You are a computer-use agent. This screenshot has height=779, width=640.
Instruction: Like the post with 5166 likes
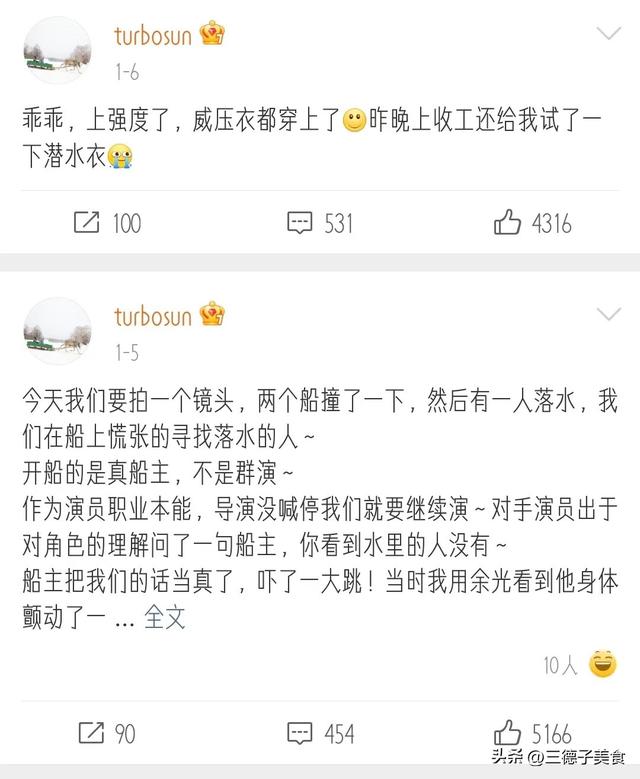tap(533, 733)
